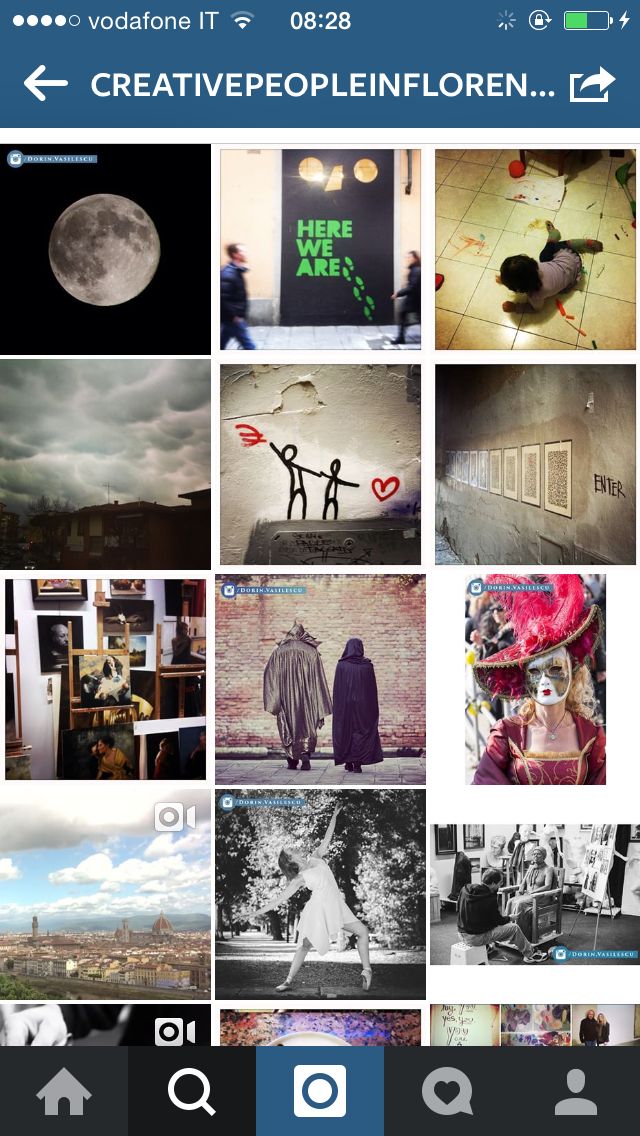Share this hashtag page
The image size is (640, 1136).
(591, 85)
